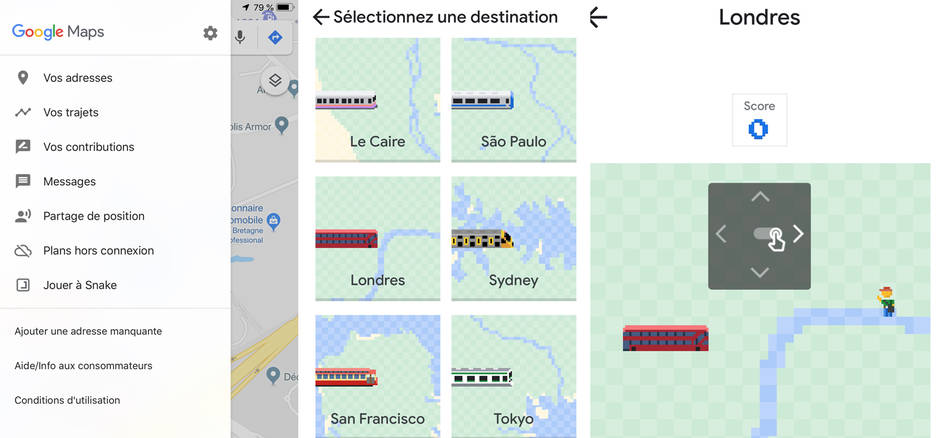Choose the Le Caire destination
The width and height of the screenshot is (940, 438).
pyautogui.click(x=377, y=100)
